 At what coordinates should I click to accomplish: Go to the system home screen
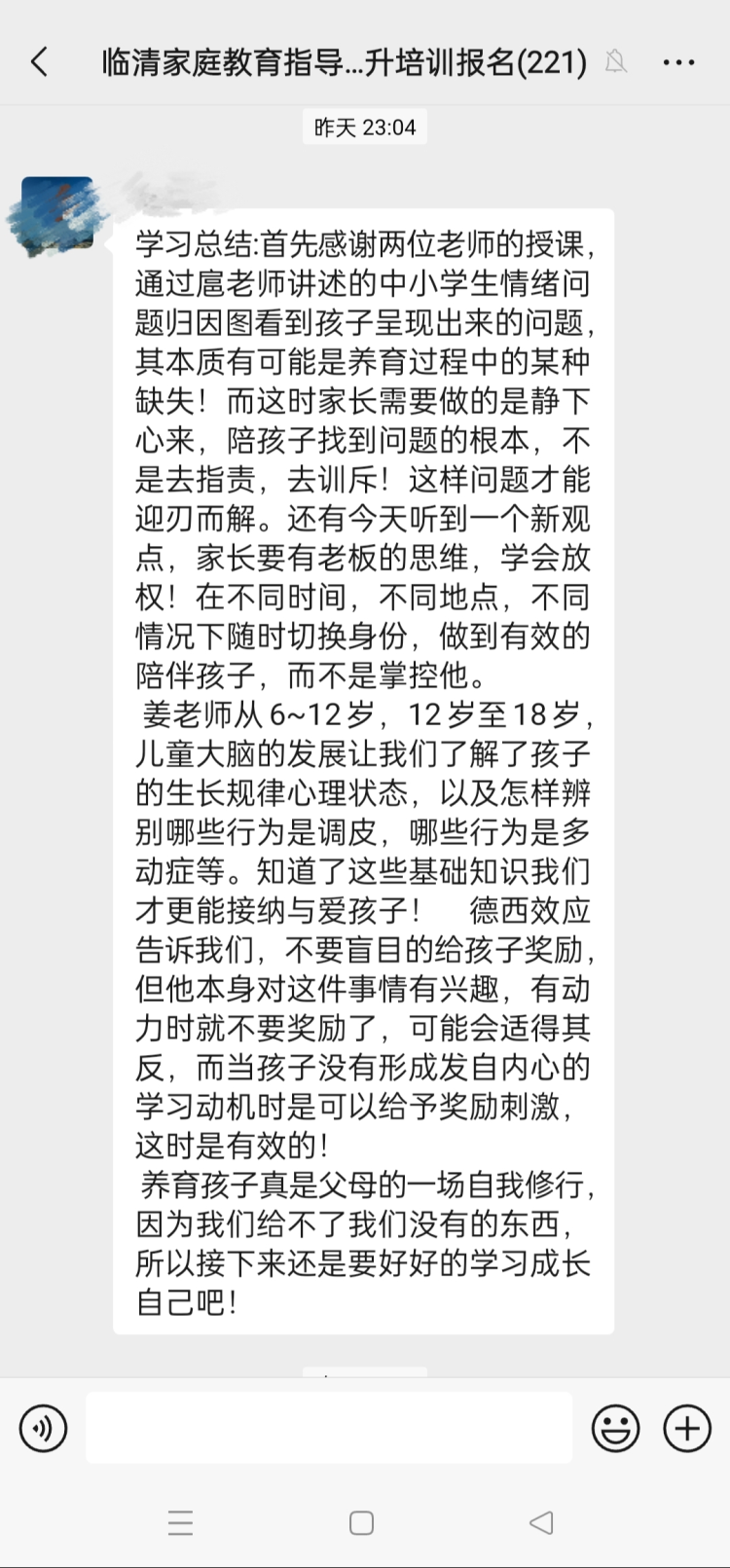pyautogui.click(x=361, y=1523)
